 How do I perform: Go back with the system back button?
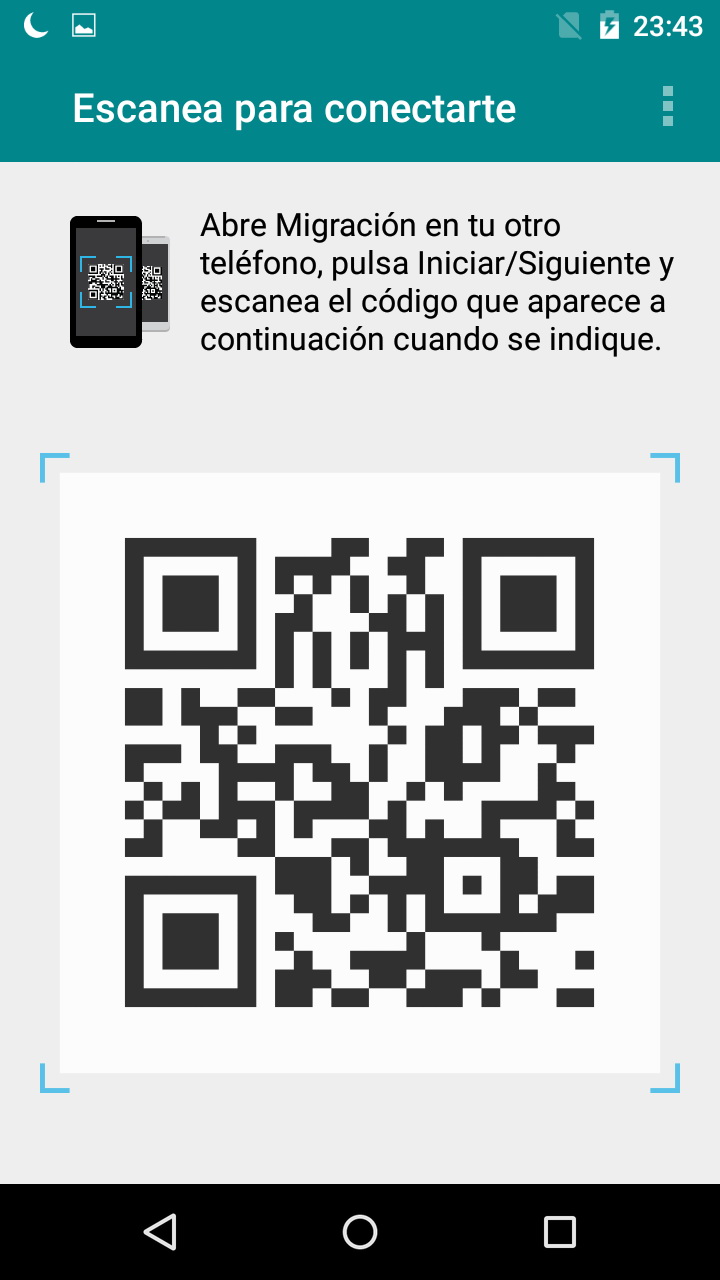[160, 1231]
